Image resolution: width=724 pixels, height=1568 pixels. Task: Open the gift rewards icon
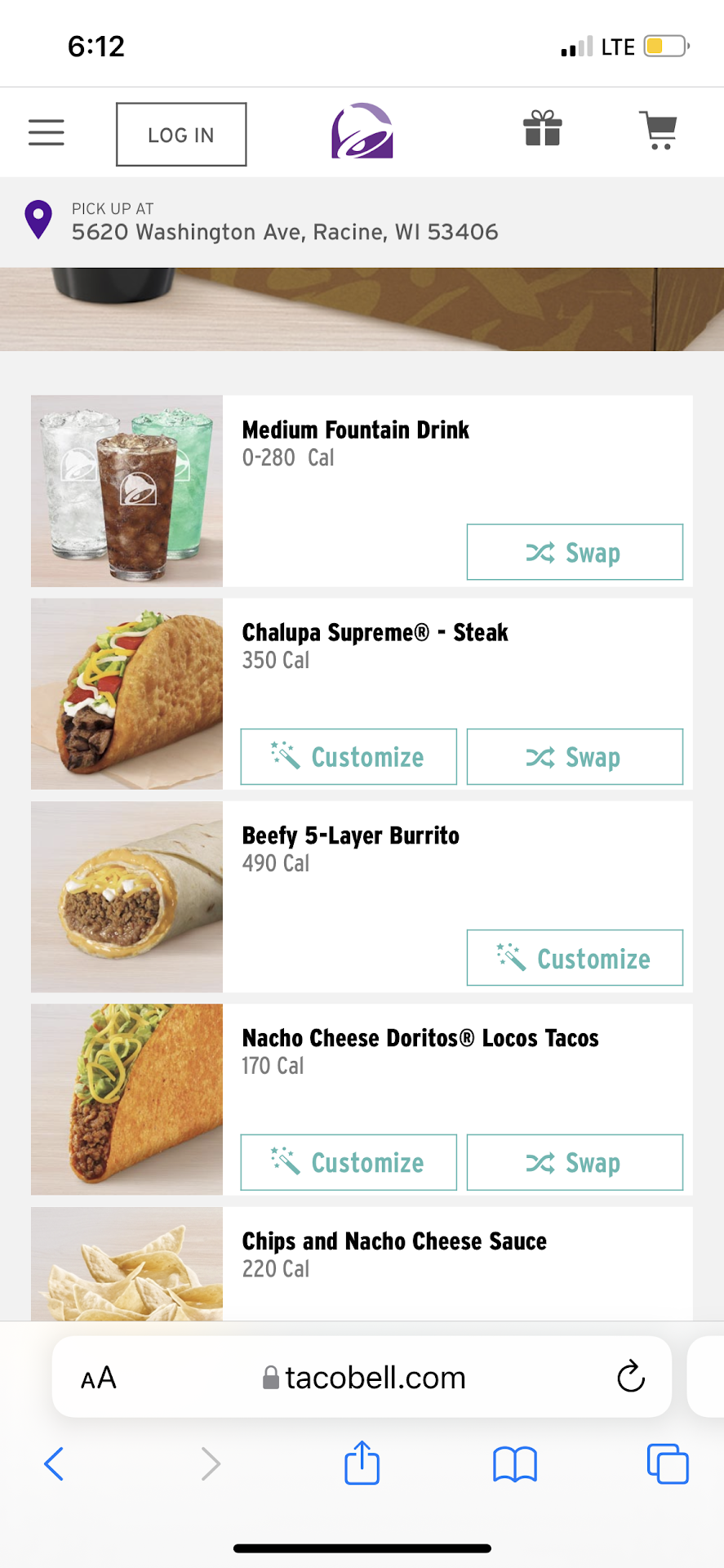click(542, 130)
